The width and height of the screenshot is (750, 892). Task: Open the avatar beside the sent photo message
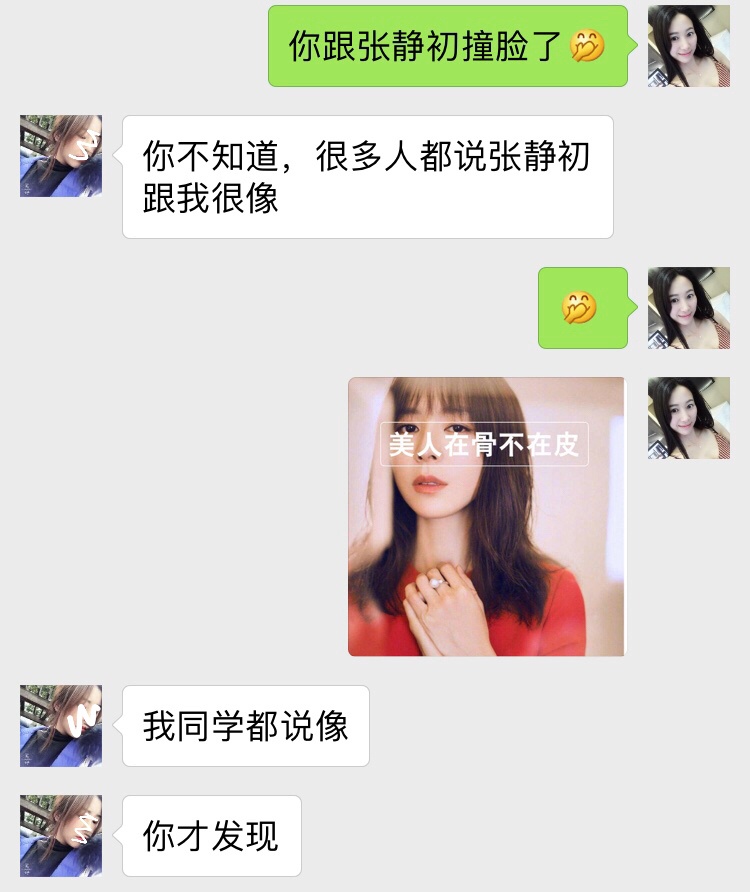[x=688, y=418]
